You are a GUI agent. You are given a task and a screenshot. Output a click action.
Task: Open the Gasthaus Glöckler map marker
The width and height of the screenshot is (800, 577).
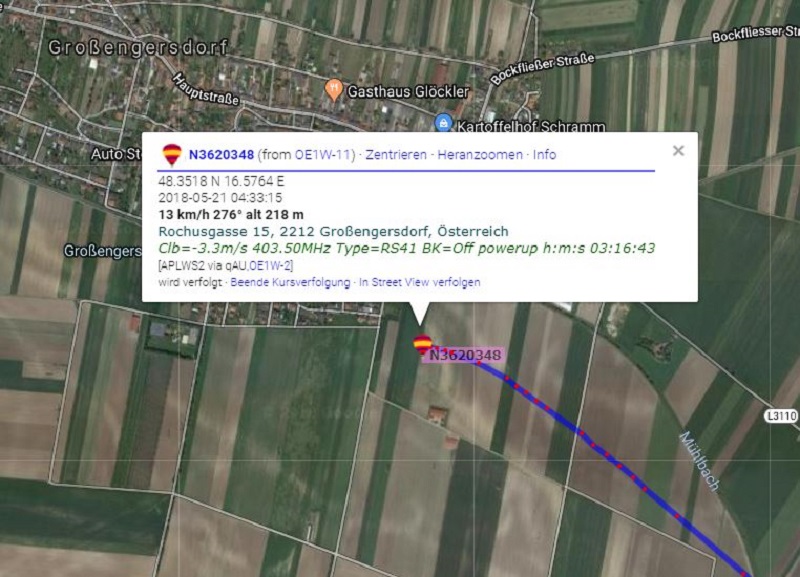click(334, 90)
